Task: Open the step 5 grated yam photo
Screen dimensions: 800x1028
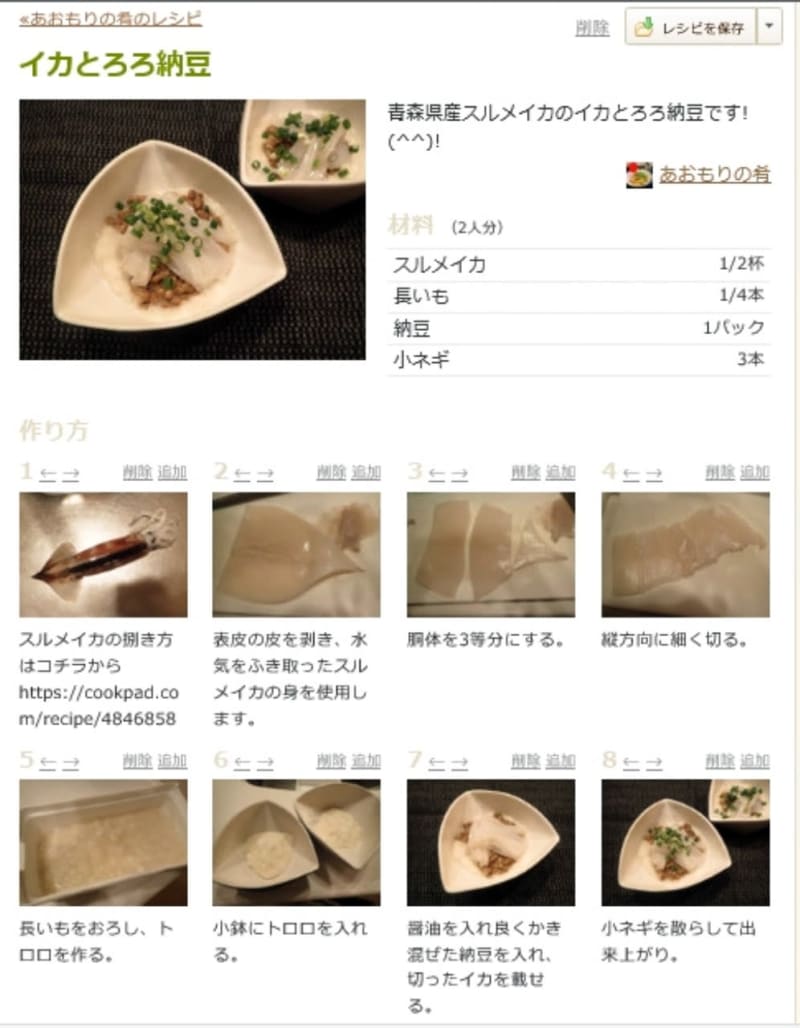Action: [103, 842]
